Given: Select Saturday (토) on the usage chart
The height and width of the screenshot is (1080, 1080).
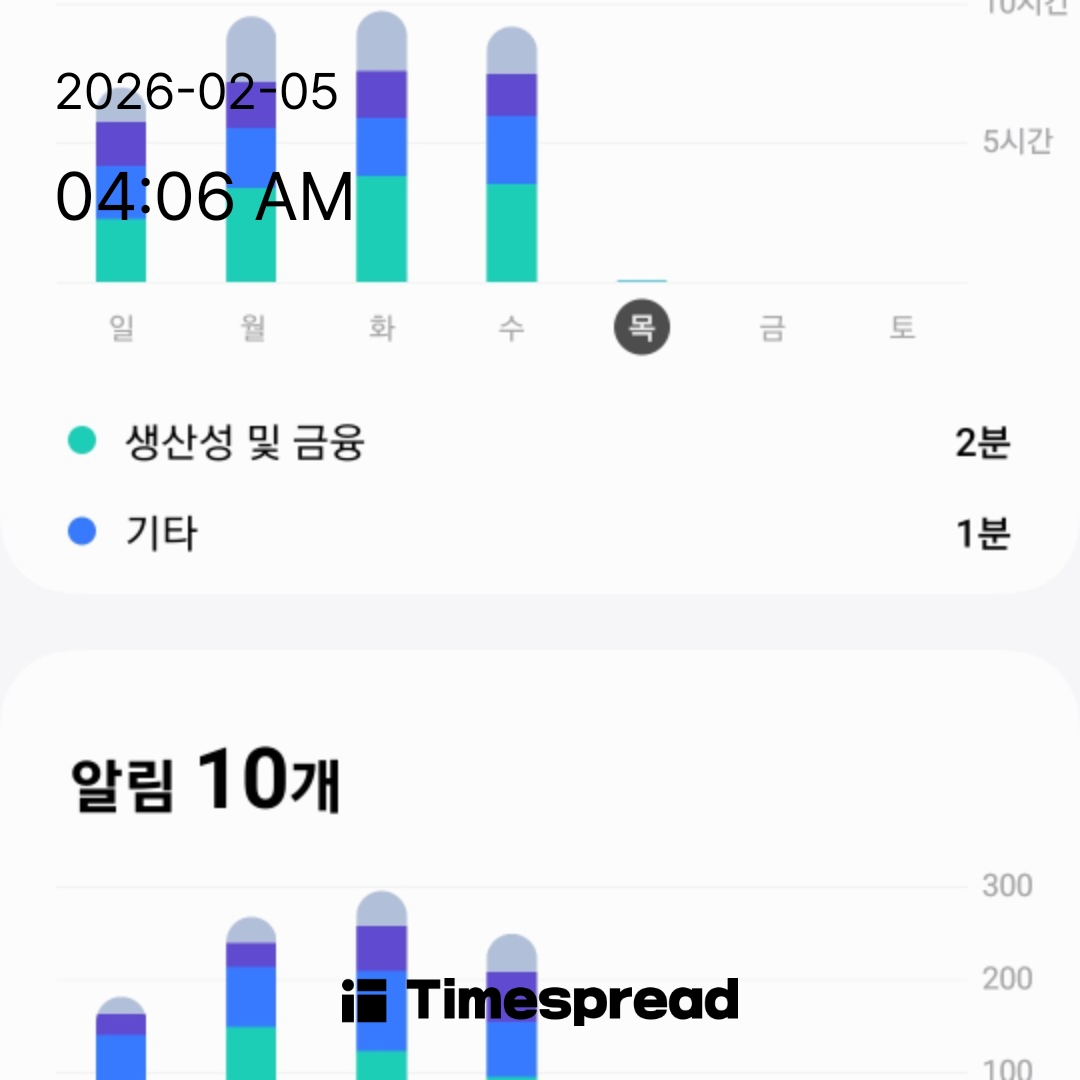Looking at the screenshot, I should pyautogui.click(x=902, y=329).
